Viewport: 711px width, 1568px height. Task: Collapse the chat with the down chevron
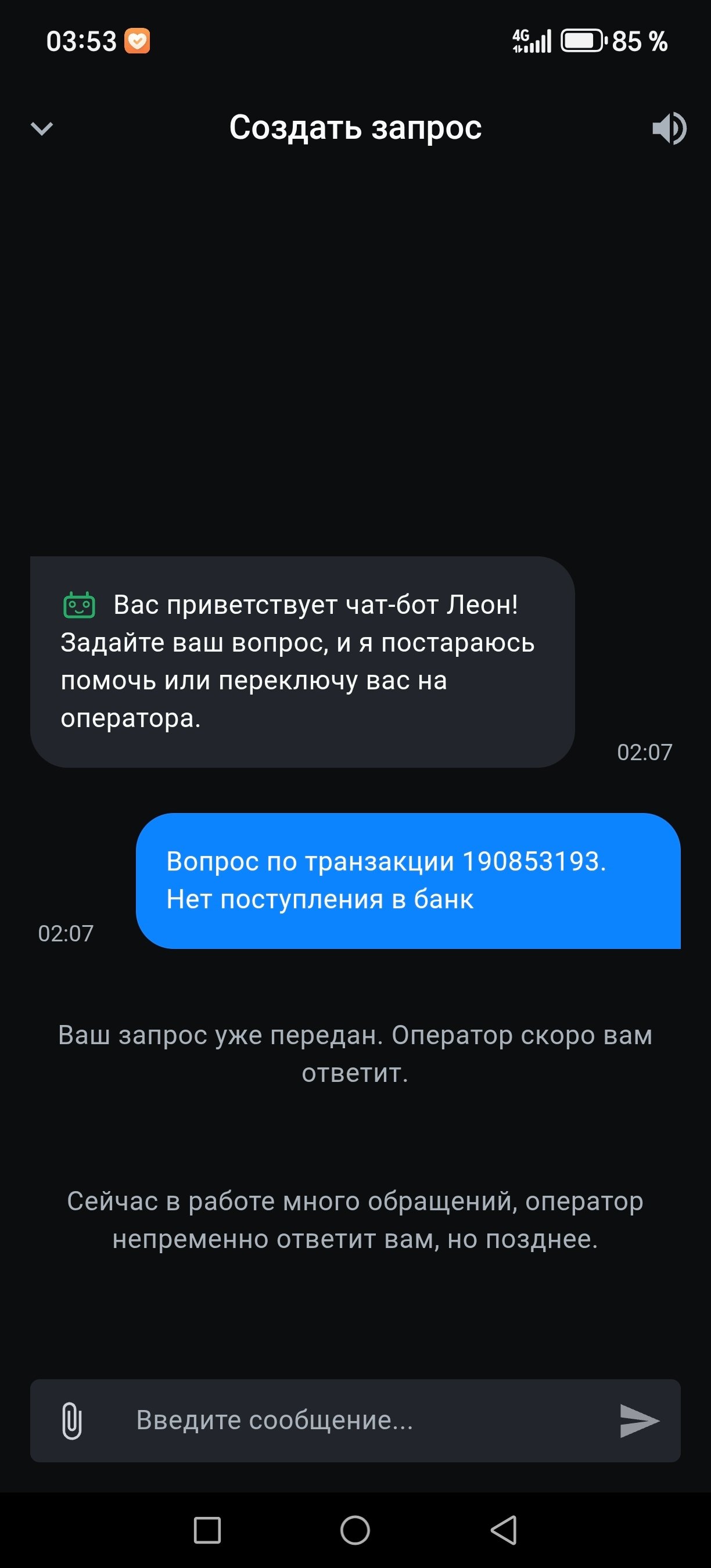41,128
